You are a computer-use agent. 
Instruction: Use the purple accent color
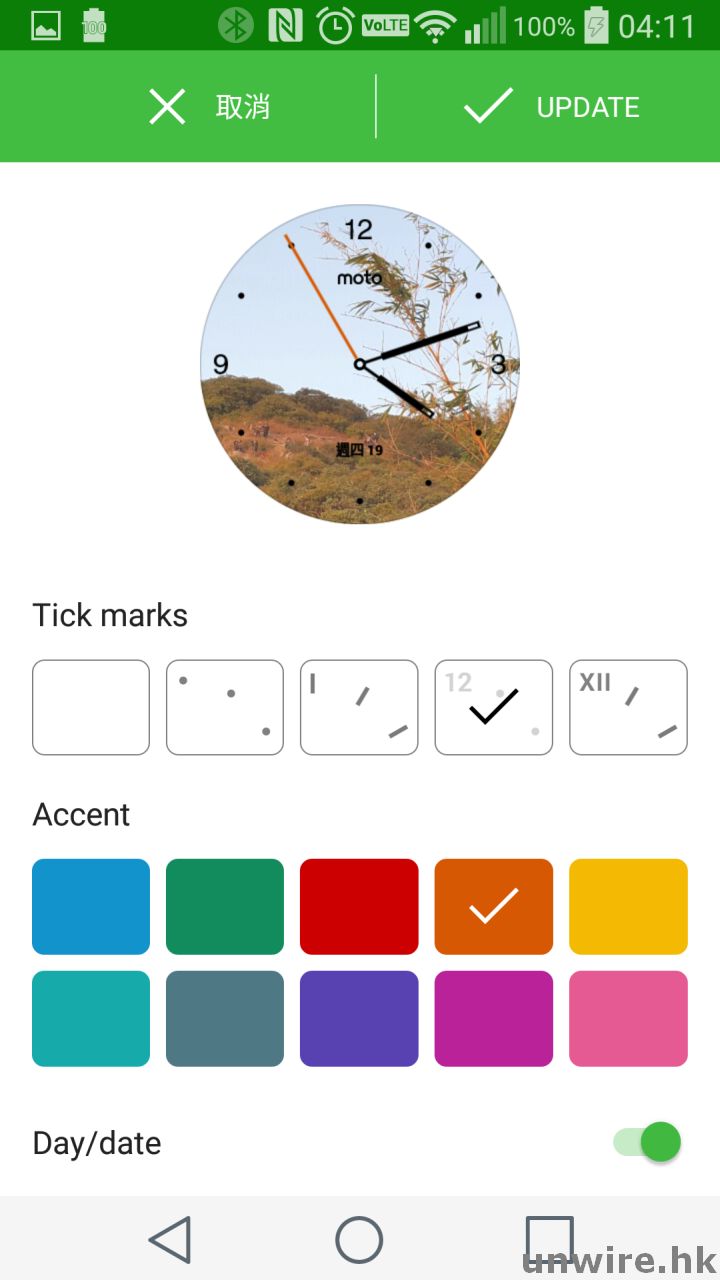point(359,1018)
